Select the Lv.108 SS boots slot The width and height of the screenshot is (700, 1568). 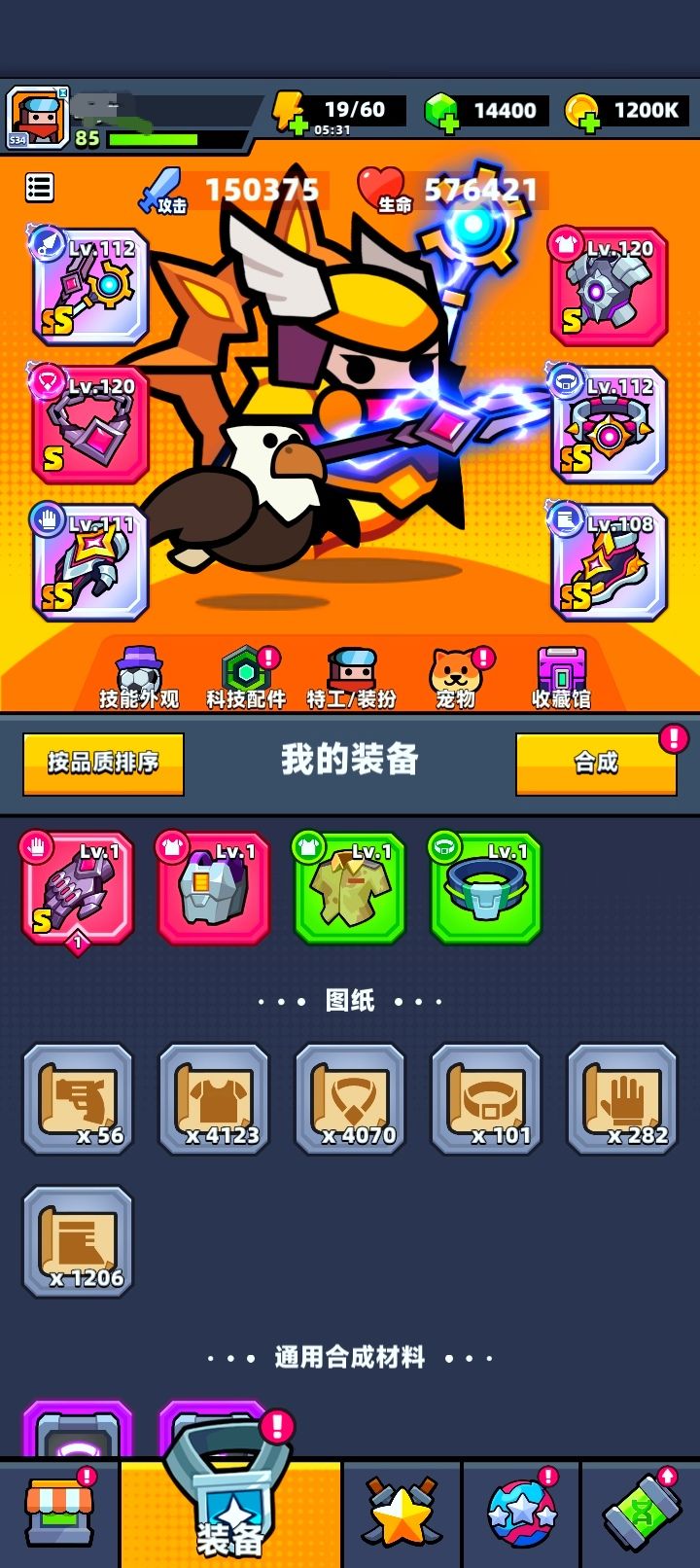click(x=608, y=564)
